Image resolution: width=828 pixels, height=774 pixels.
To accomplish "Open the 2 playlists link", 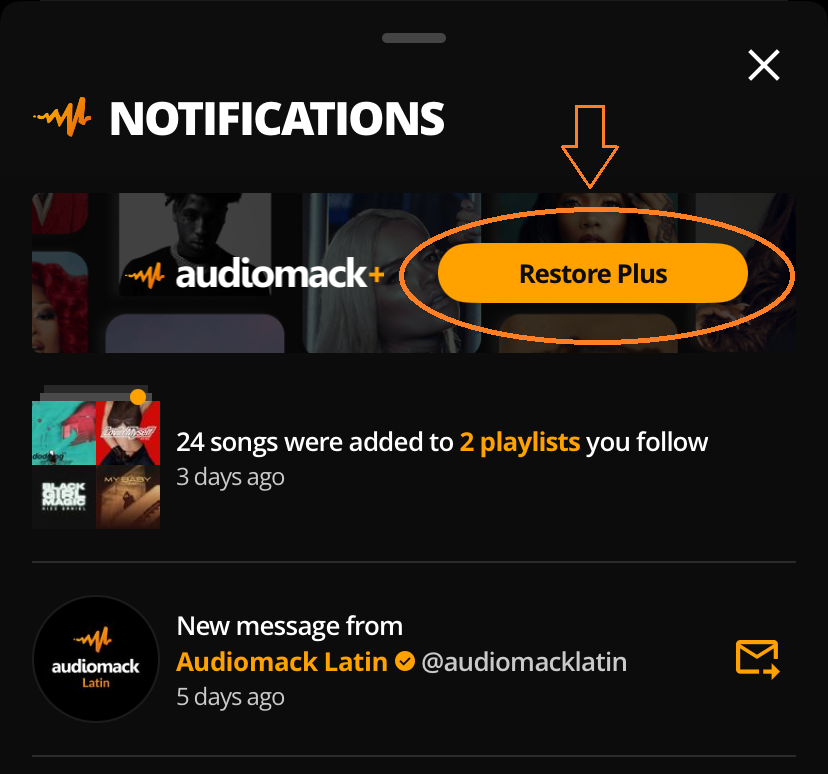I will tap(519, 442).
